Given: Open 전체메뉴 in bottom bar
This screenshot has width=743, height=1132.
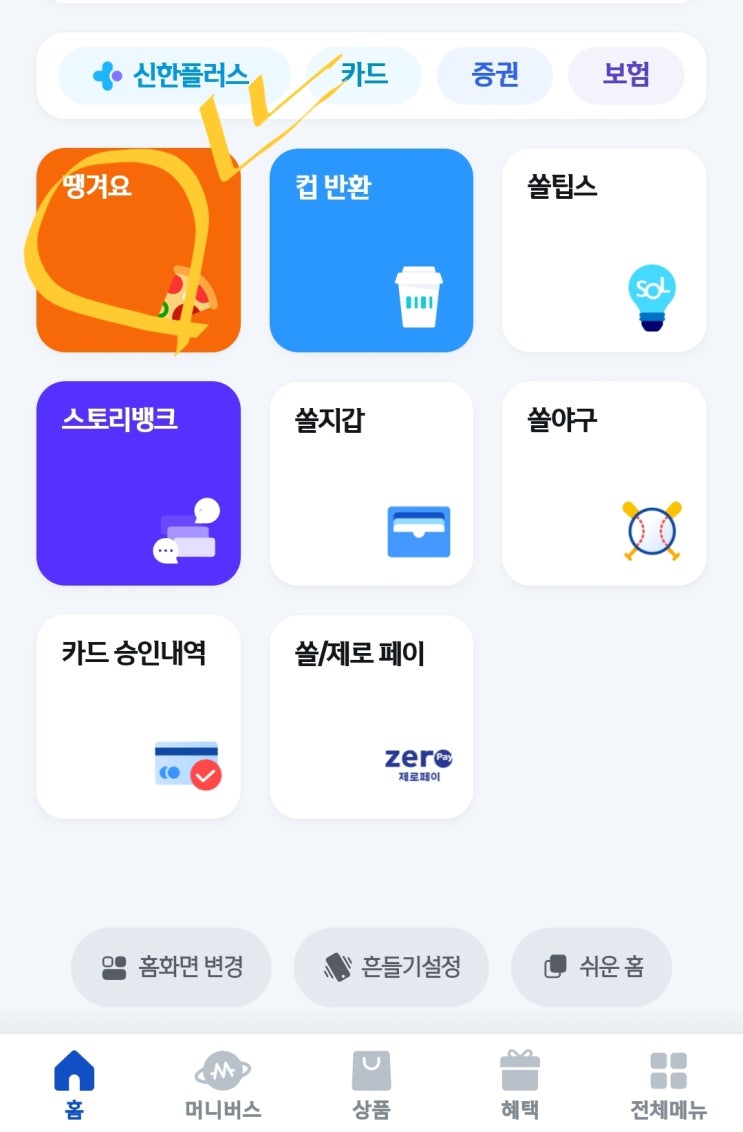Looking at the screenshot, I should click(669, 1085).
